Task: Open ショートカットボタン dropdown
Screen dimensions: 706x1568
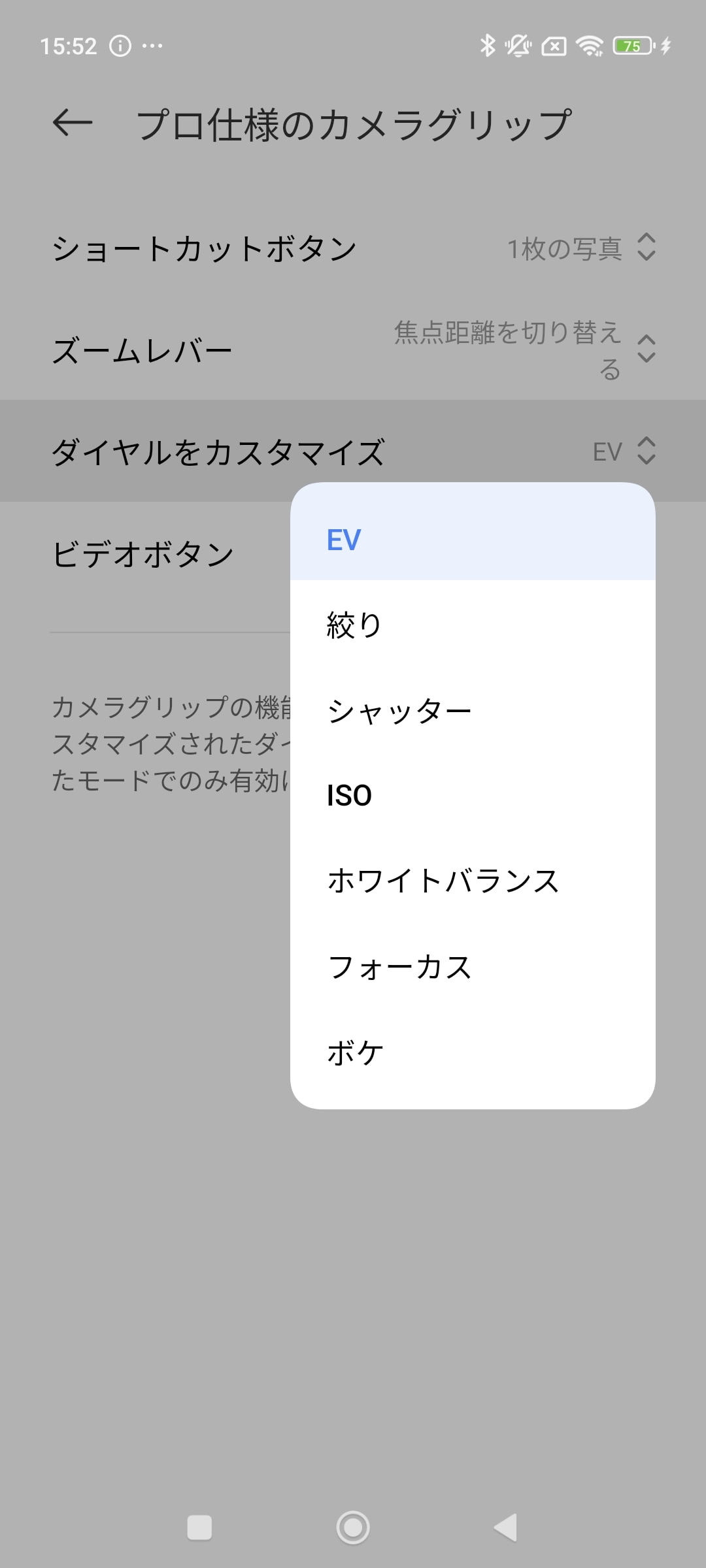Action: coord(353,248)
